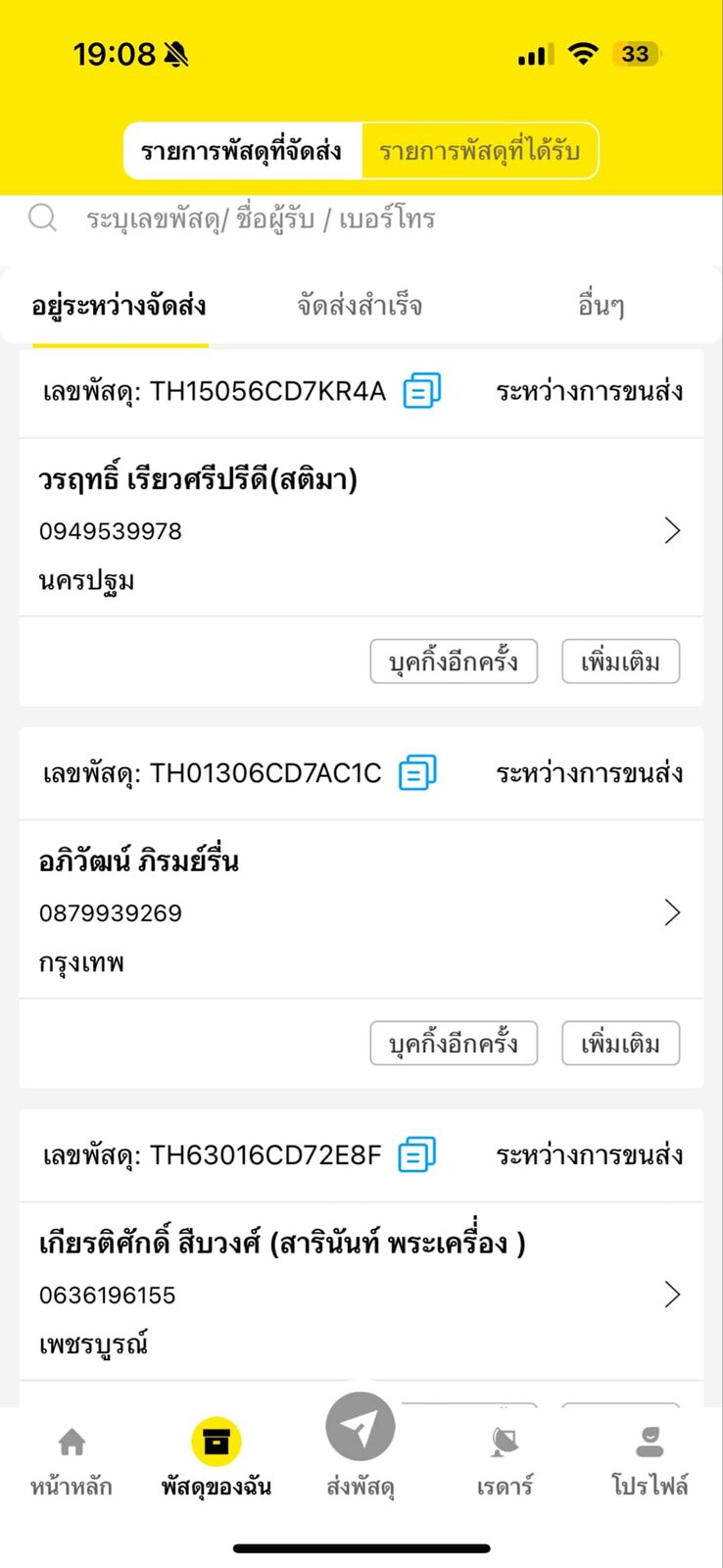The height and width of the screenshot is (1568, 723).
Task: Copy tracking number TH01306CD7AC1C
Action: pyautogui.click(x=417, y=773)
